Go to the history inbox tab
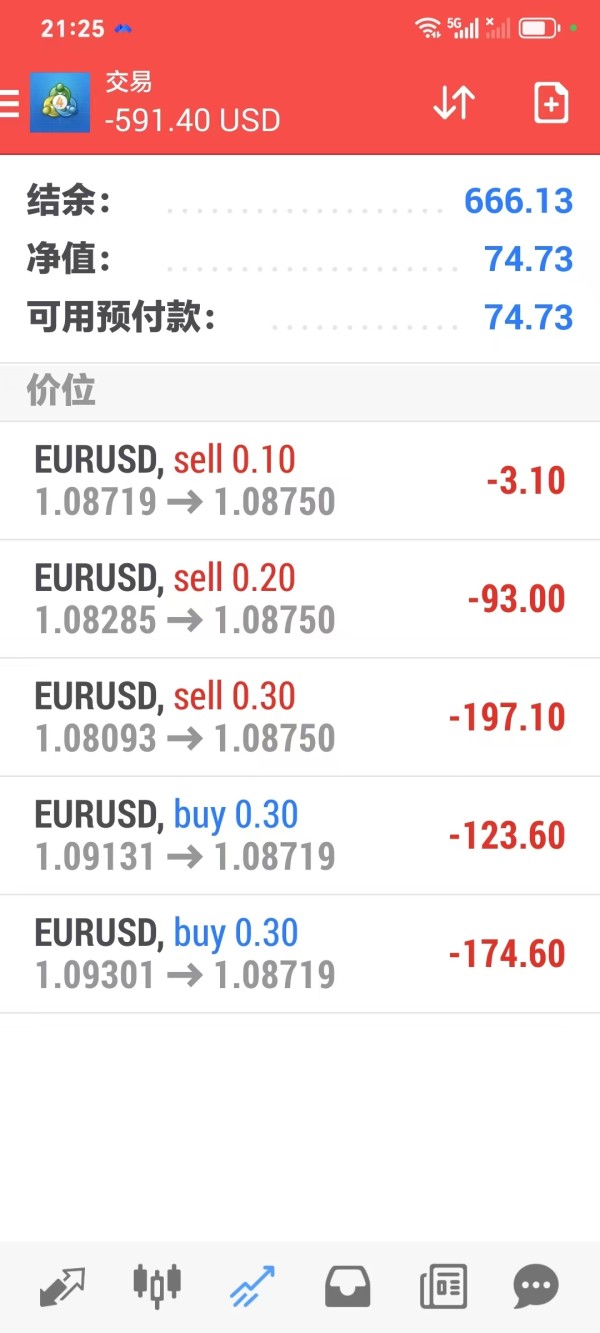This screenshot has width=600, height=1333. 347,1286
